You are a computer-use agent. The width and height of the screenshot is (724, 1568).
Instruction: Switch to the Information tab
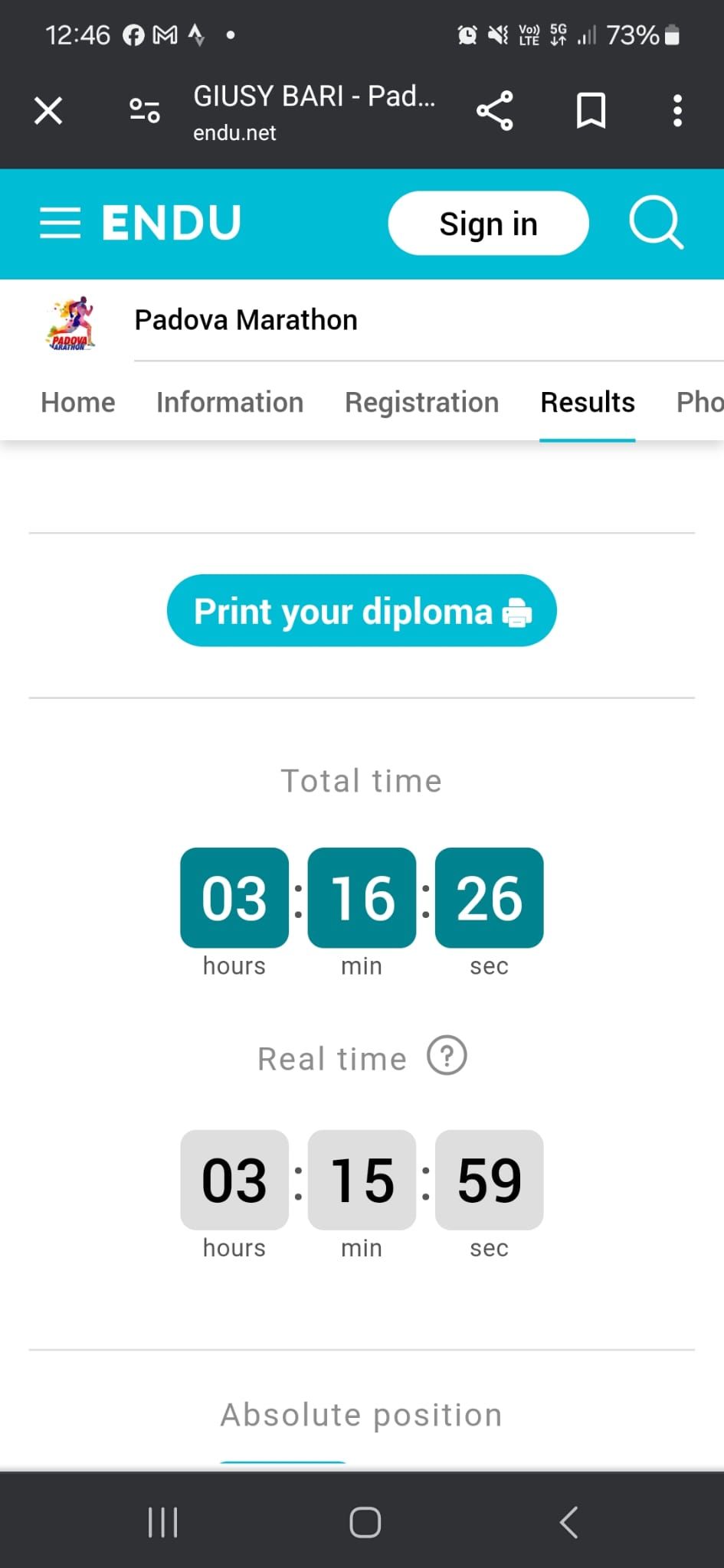pos(230,403)
